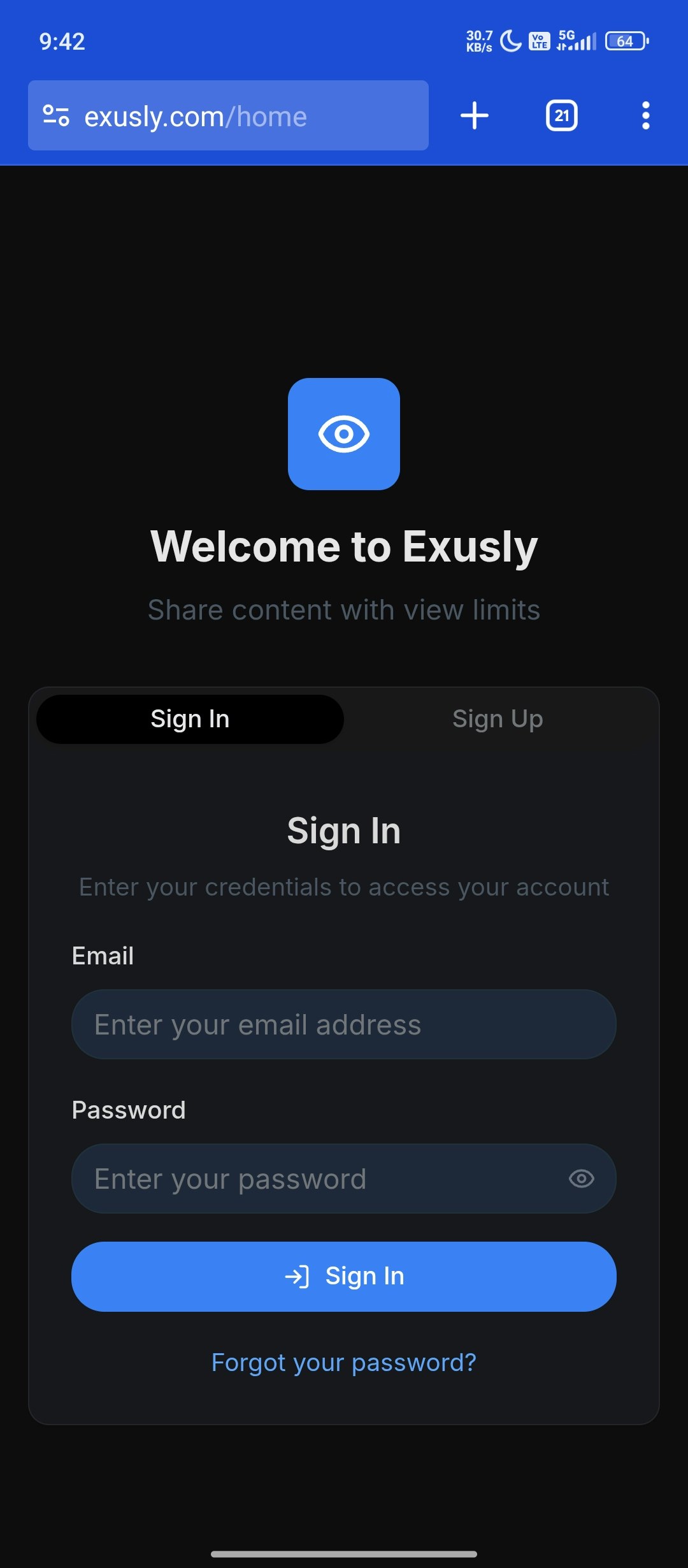This screenshot has height=1568, width=688.
Task: Open the Forgot your password link
Action: tap(344, 1361)
